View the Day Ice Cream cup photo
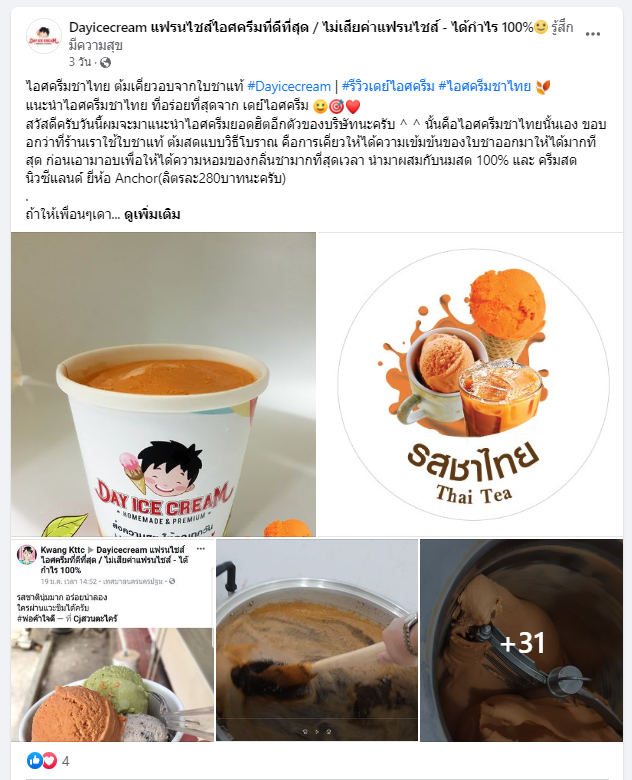 click(163, 385)
